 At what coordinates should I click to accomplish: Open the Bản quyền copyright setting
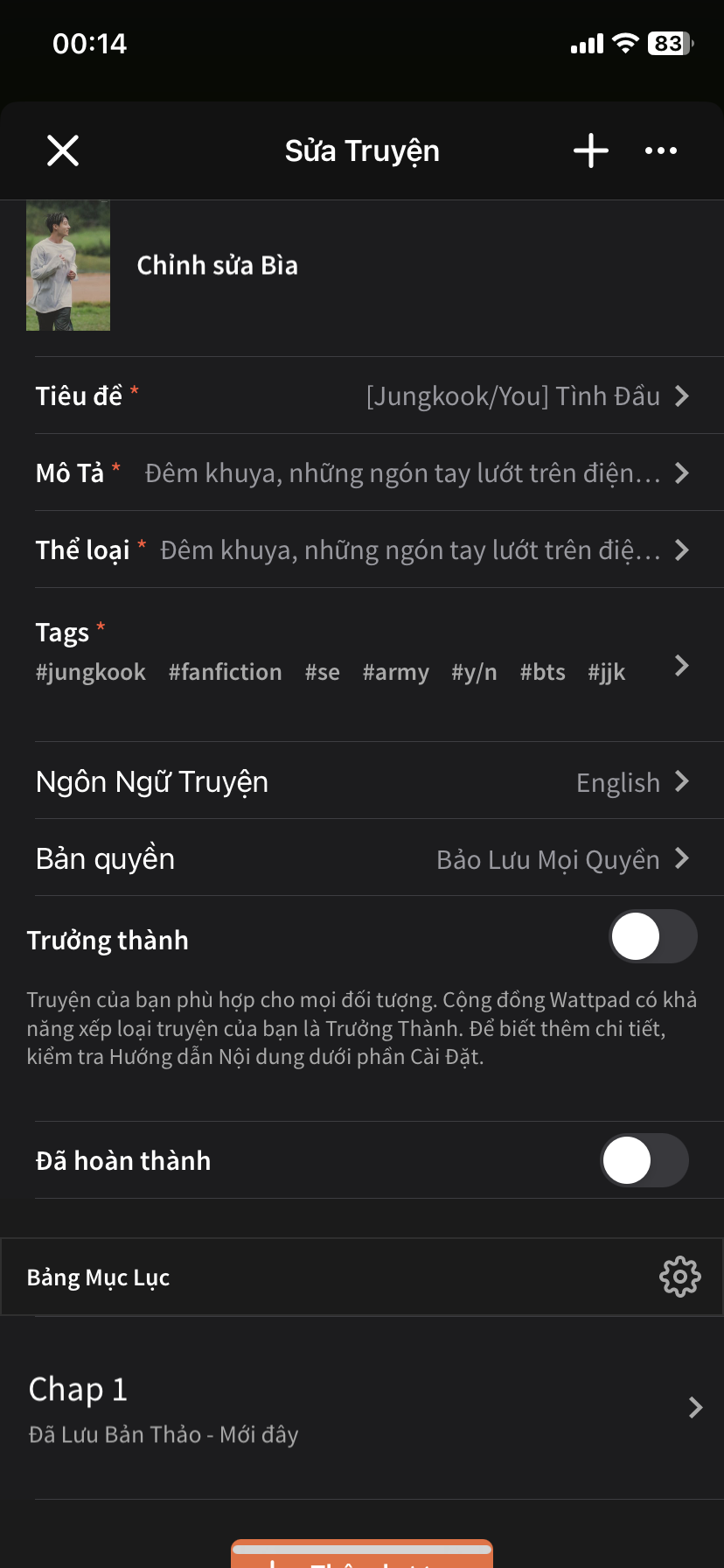(362, 857)
